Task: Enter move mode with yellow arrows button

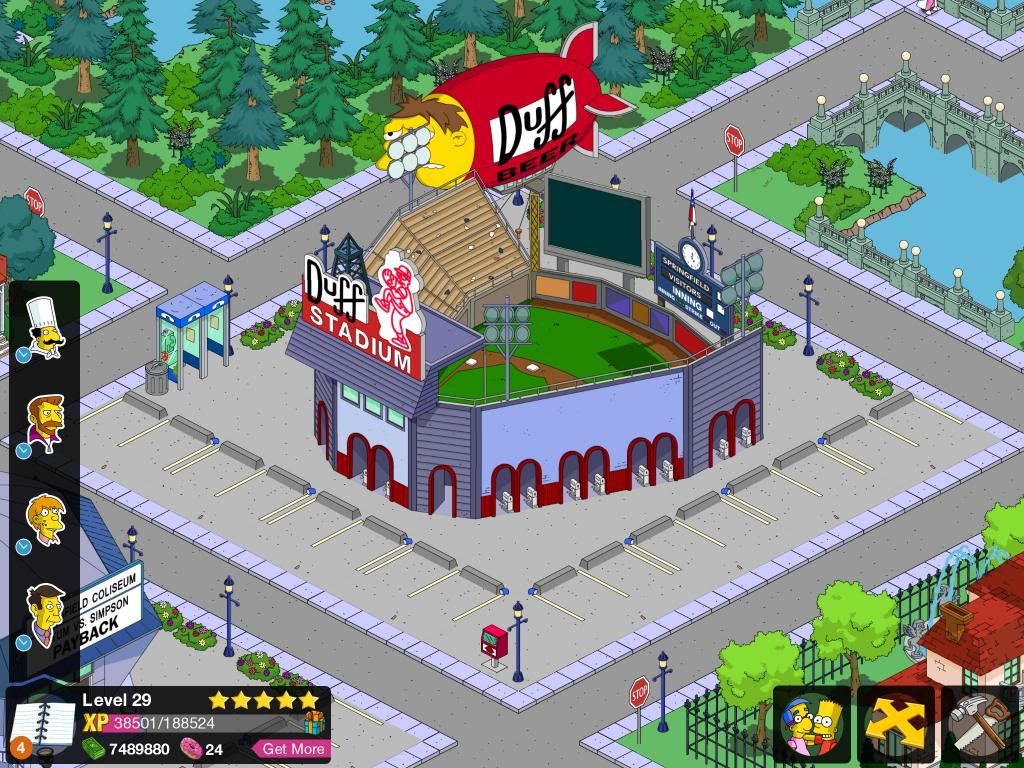Action: [895, 724]
